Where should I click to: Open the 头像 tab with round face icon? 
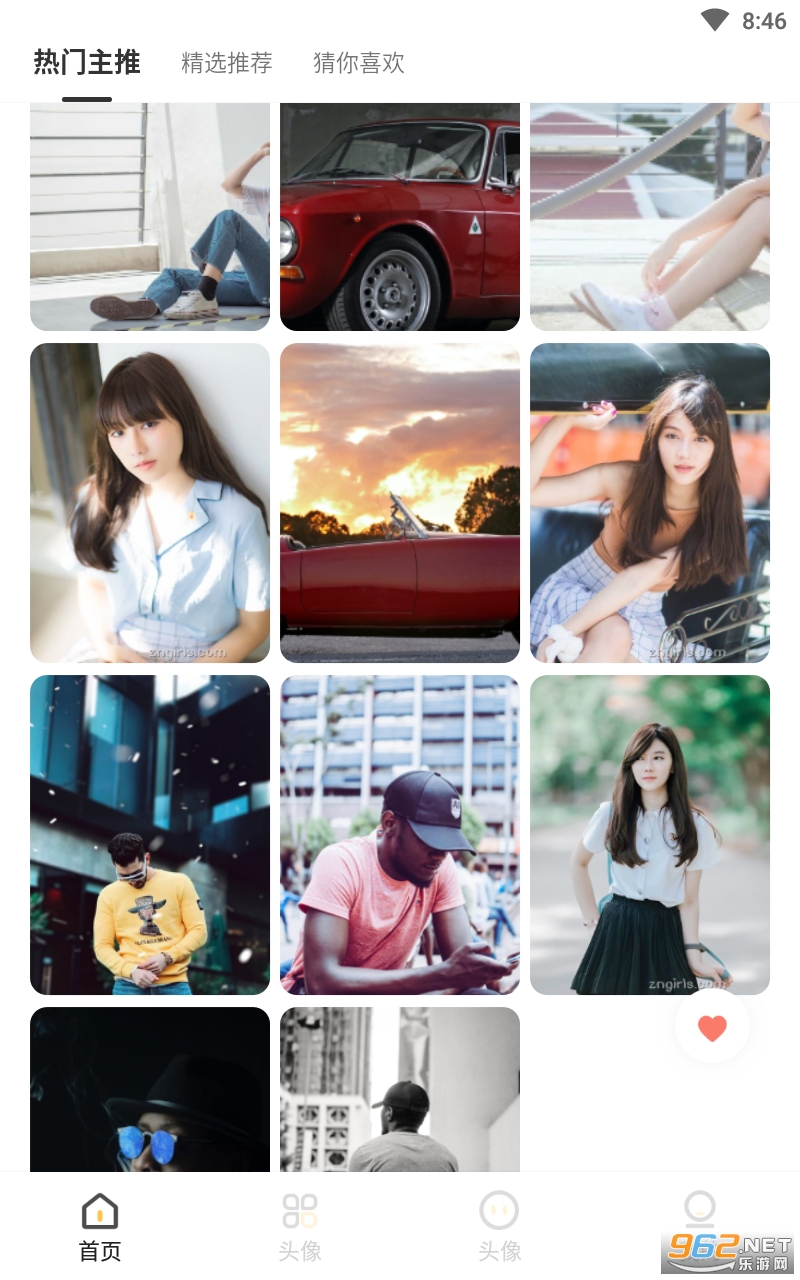499,1226
